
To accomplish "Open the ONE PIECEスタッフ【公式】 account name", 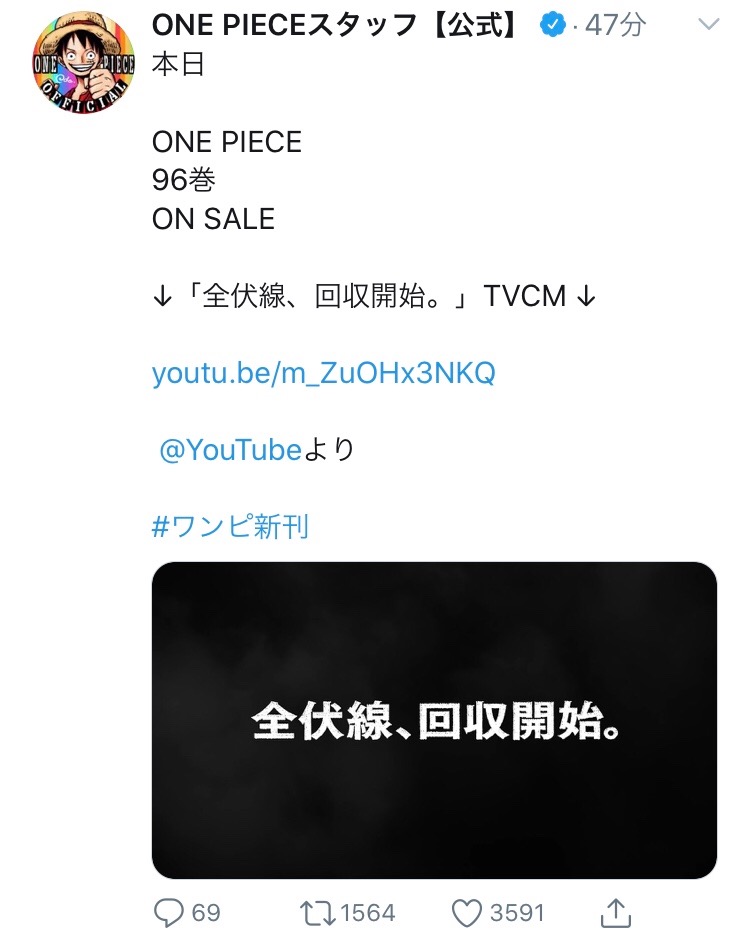I will pos(335,25).
